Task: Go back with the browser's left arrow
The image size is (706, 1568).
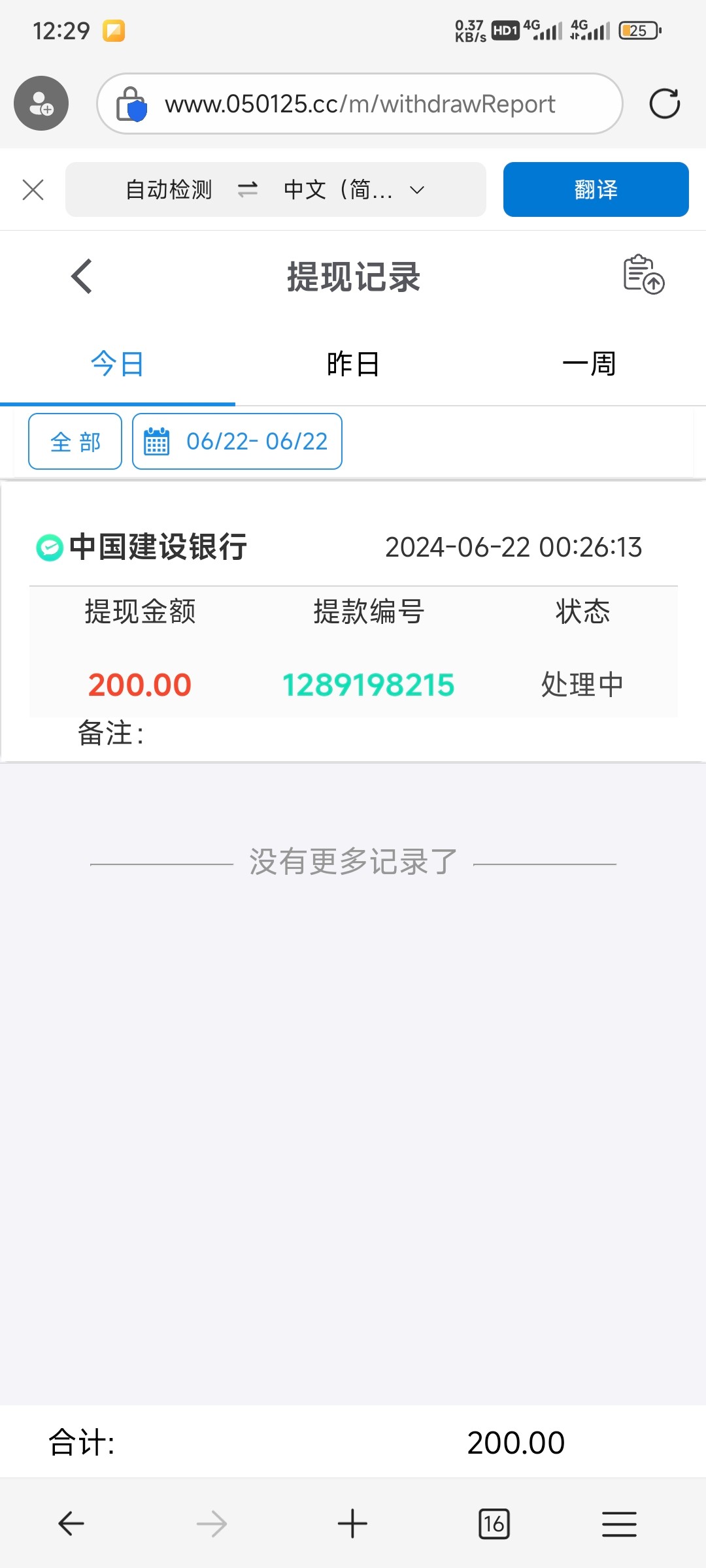Action: (x=71, y=1524)
